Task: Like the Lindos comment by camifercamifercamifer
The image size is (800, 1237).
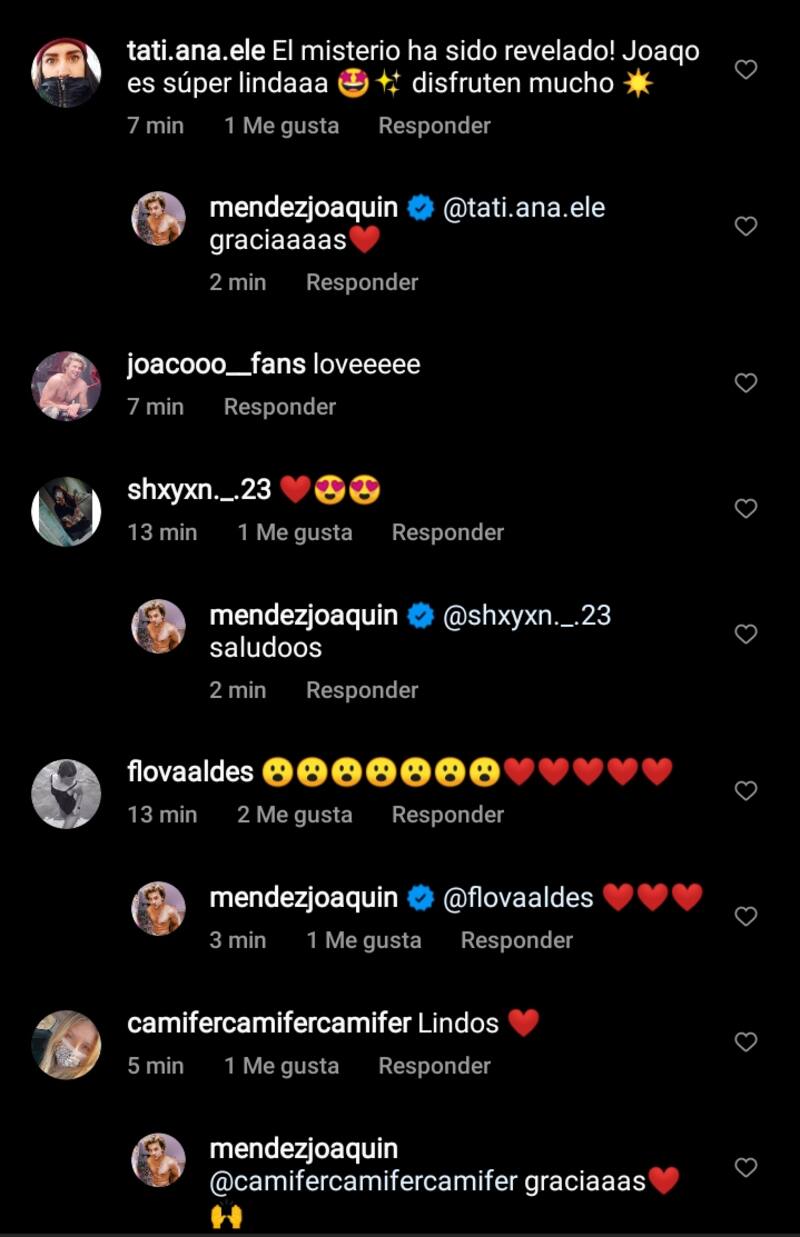Action: 746,1042
